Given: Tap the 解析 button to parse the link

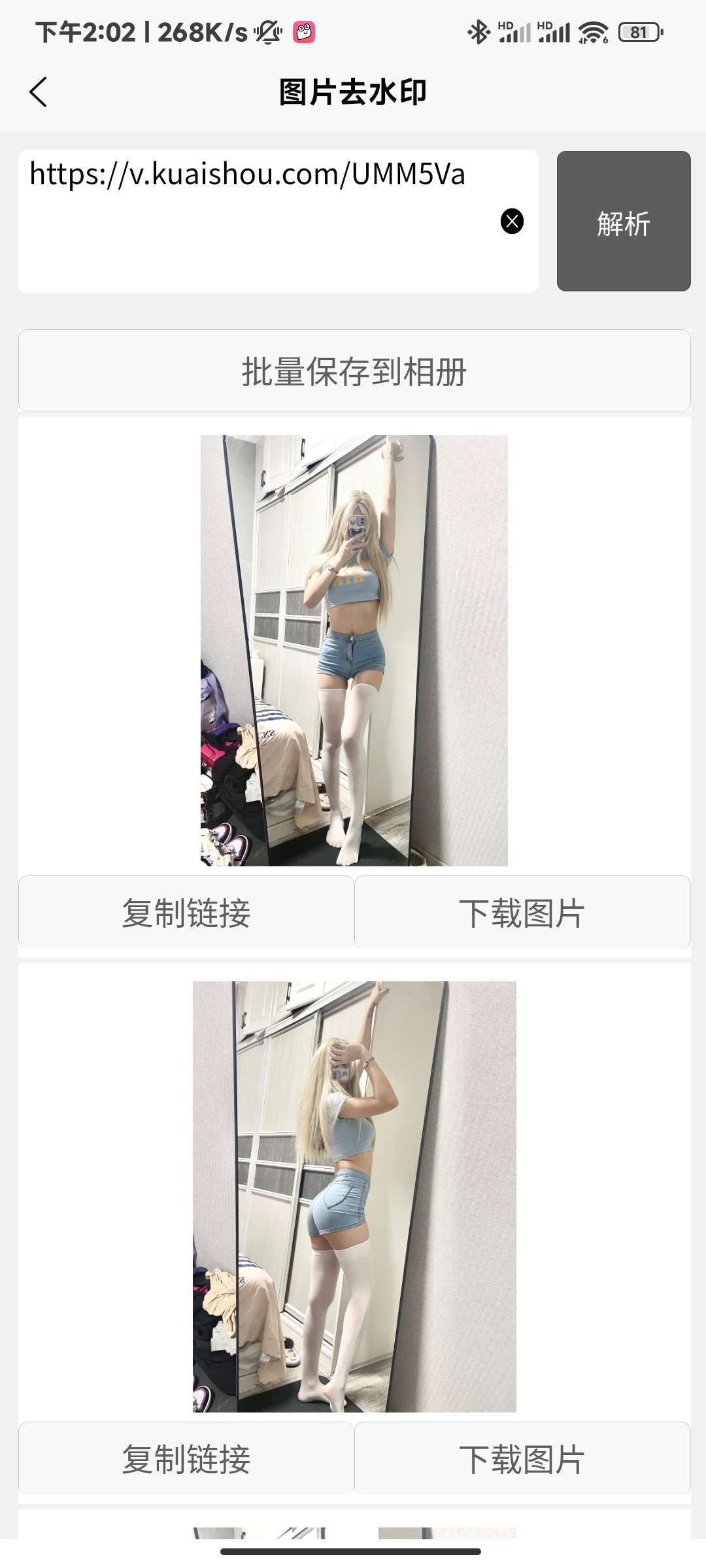Looking at the screenshot, I should [623, 221].
